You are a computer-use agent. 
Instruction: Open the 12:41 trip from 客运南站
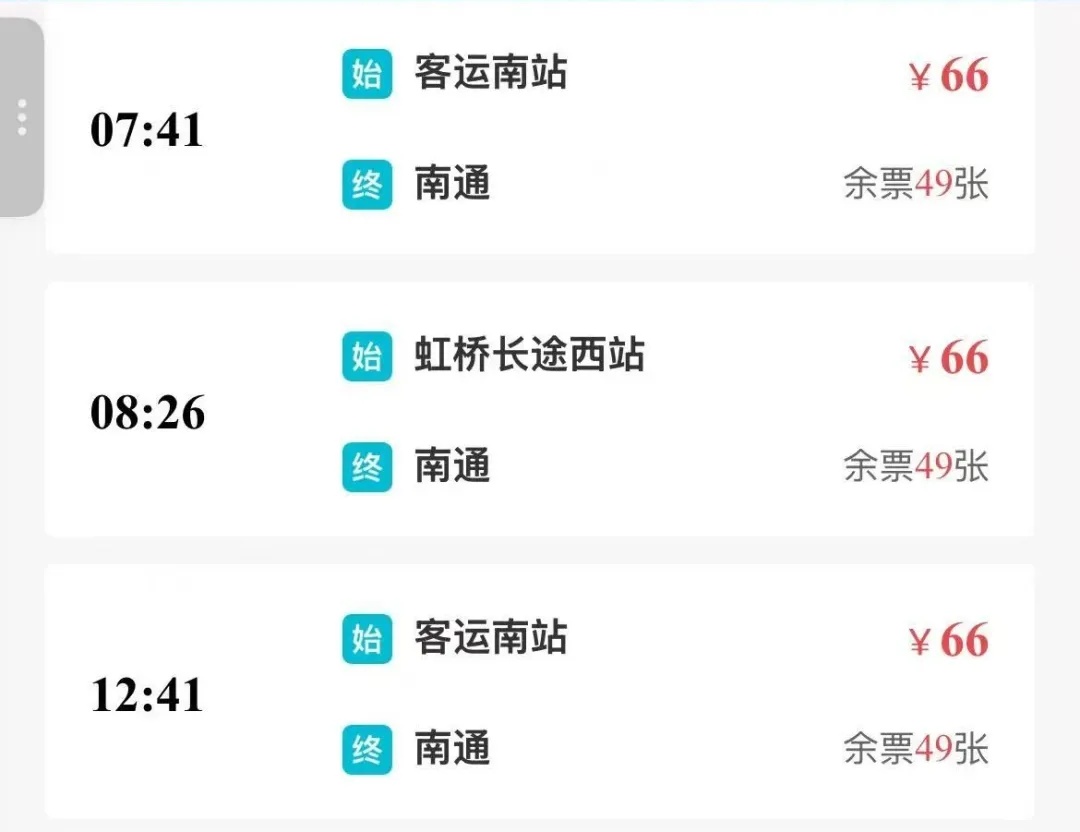click(x=540, y=692)
